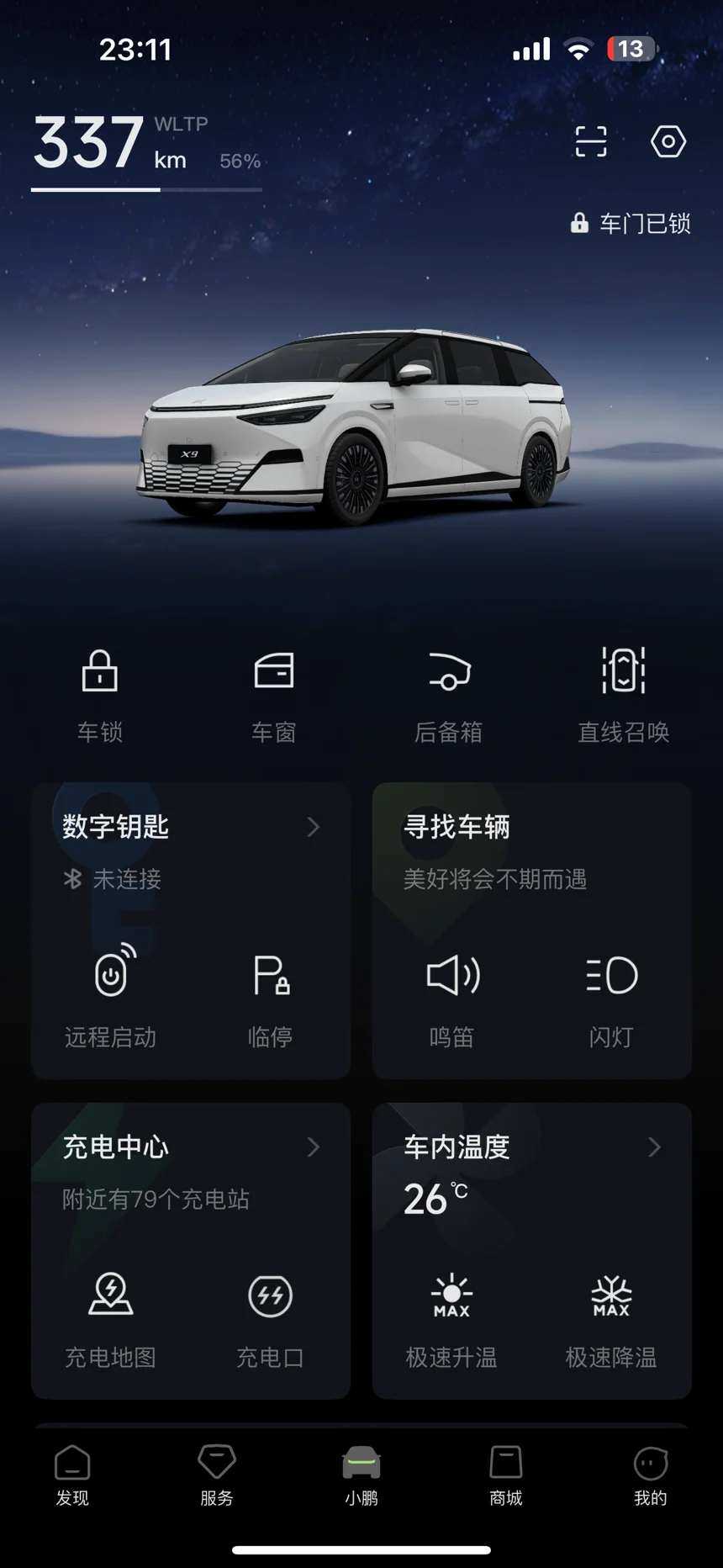Open the 车内温度 cabin temperature card
The height and width of the screenshot is (1568, 723).
pos(531,1147)
